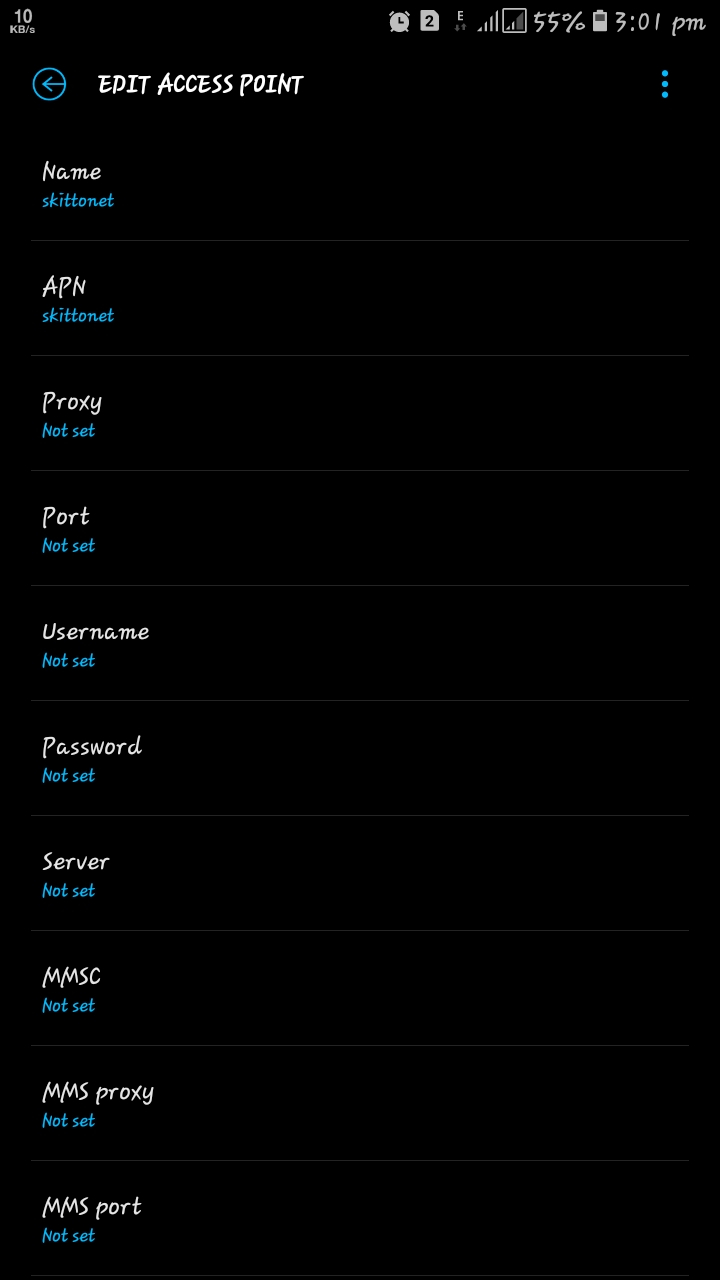Edit the Name field
Screen dimensions: 720x1280
360,184
